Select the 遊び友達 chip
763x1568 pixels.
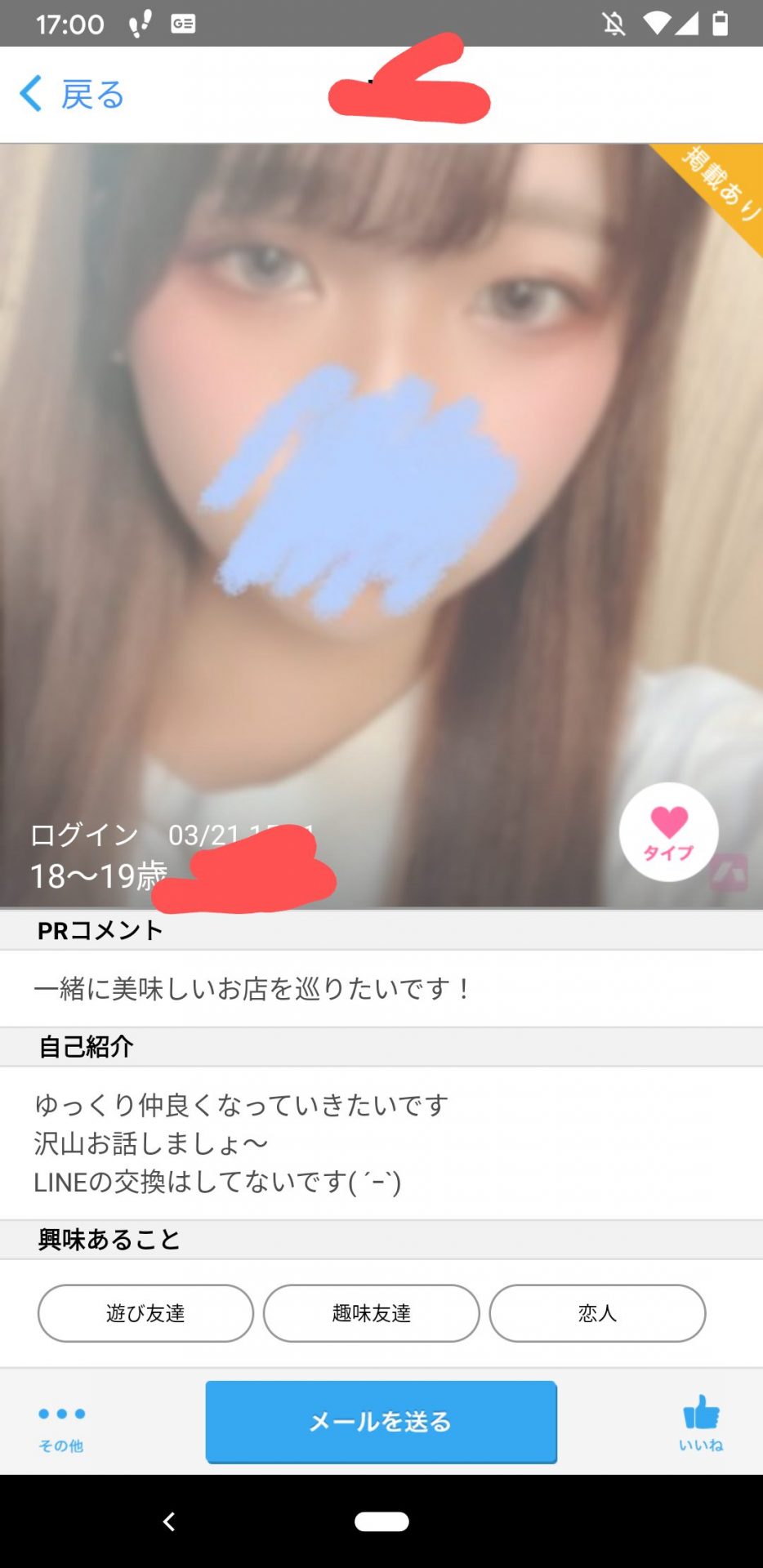(145, 1313)
